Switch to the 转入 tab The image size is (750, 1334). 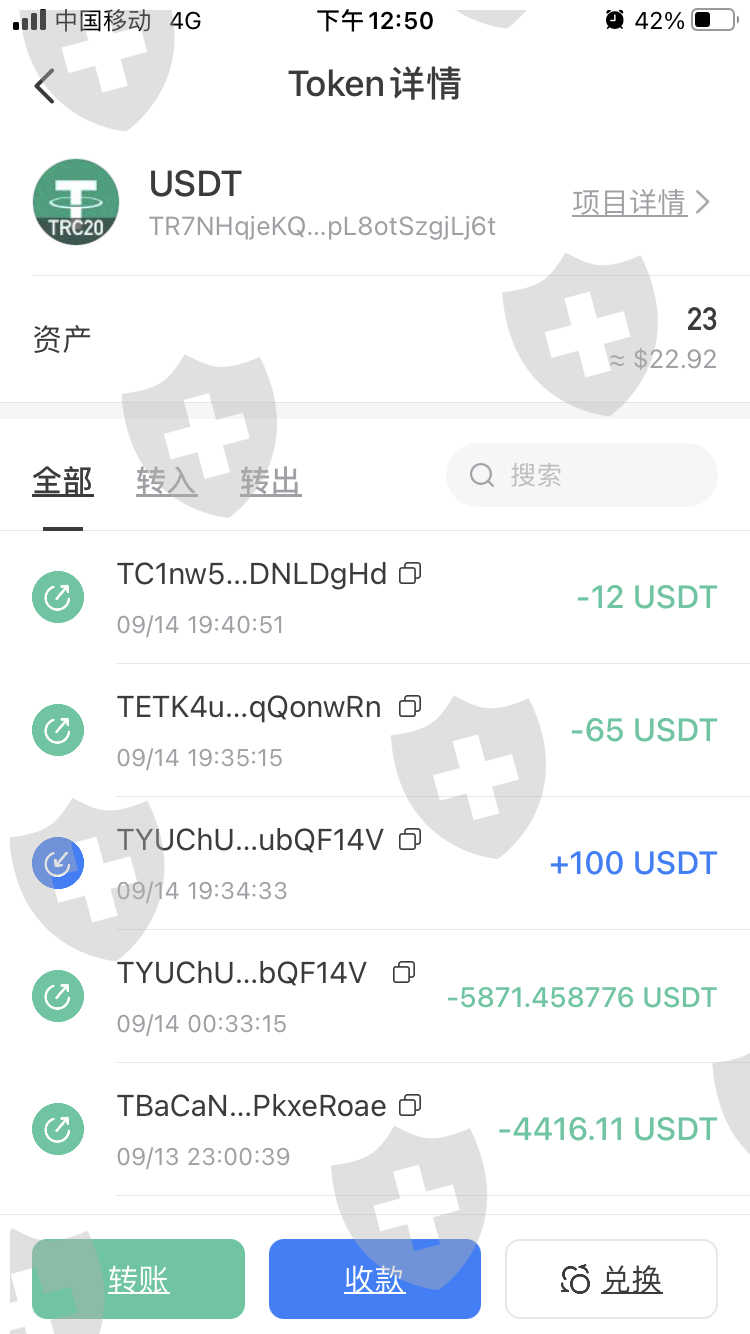166,481
